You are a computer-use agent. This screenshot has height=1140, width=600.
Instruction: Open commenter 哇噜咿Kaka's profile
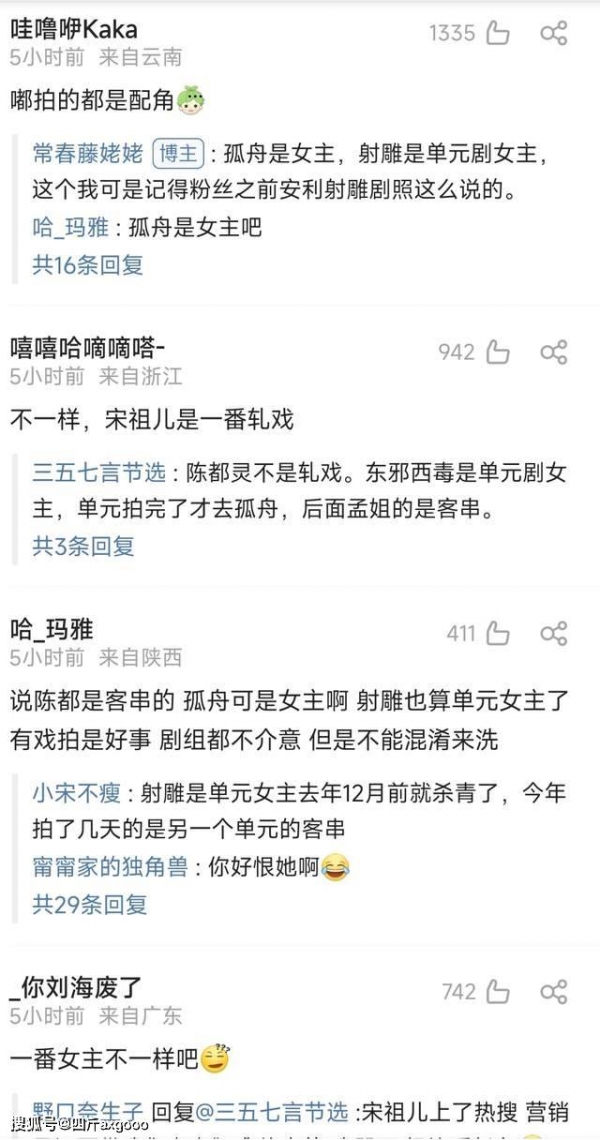[73, 28]
